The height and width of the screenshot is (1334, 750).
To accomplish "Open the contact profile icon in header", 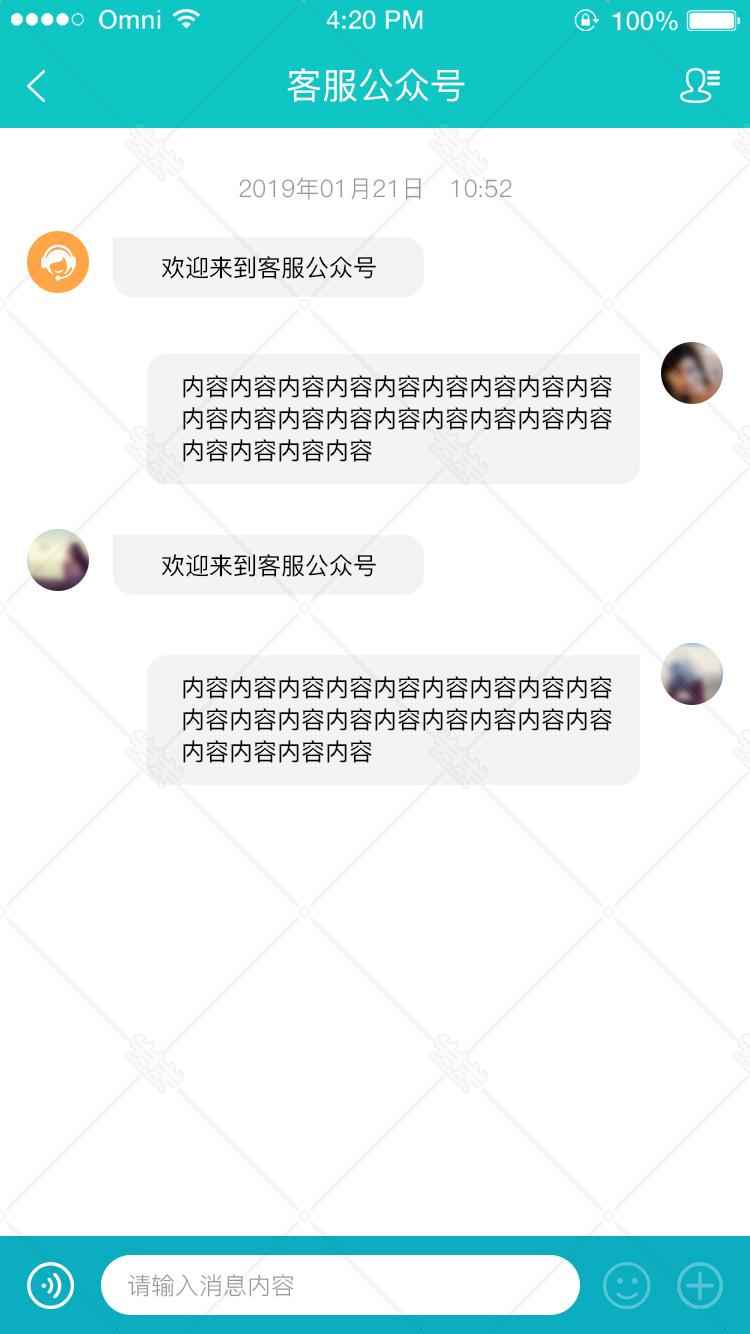I will tap(700, 86).
